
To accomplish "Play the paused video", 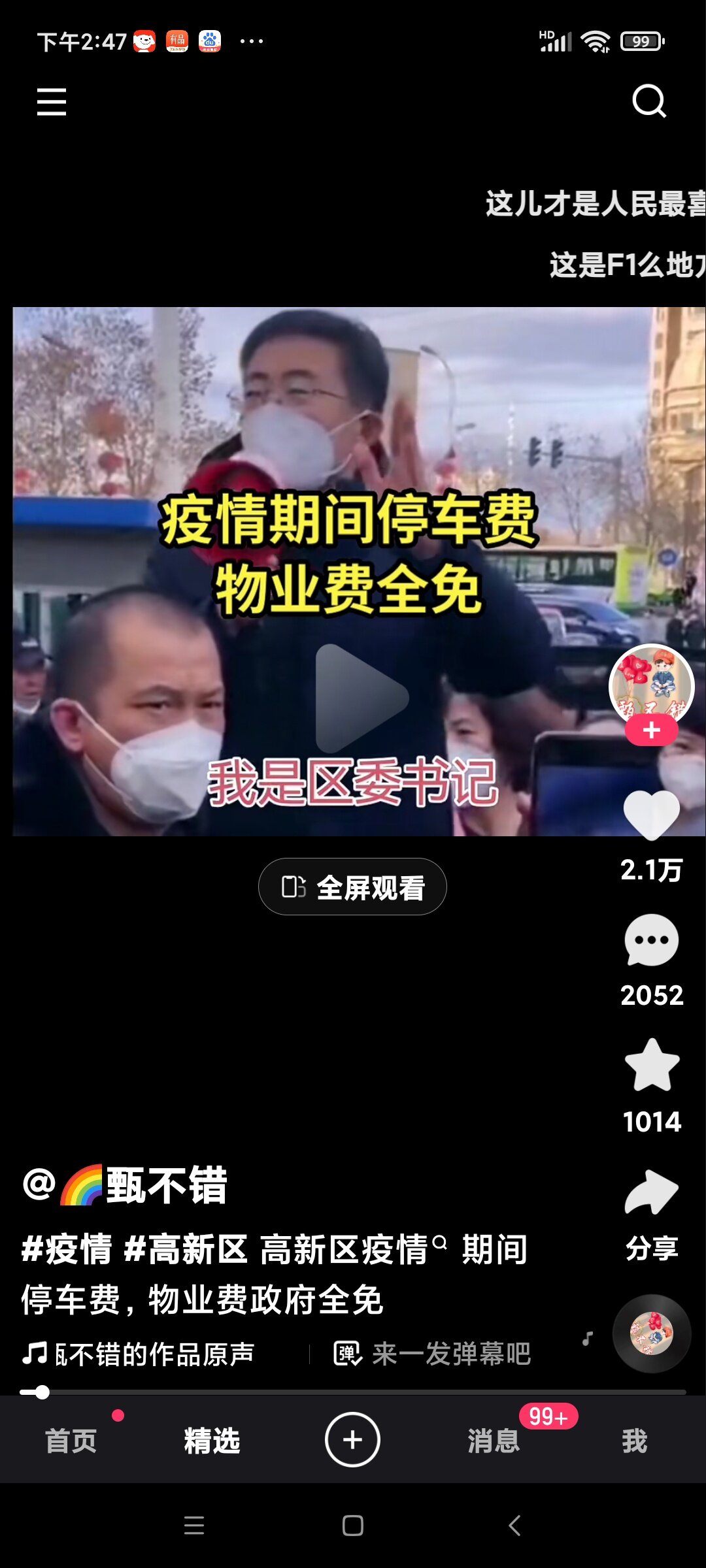I will pyautogui.click(x=360, y=697).
